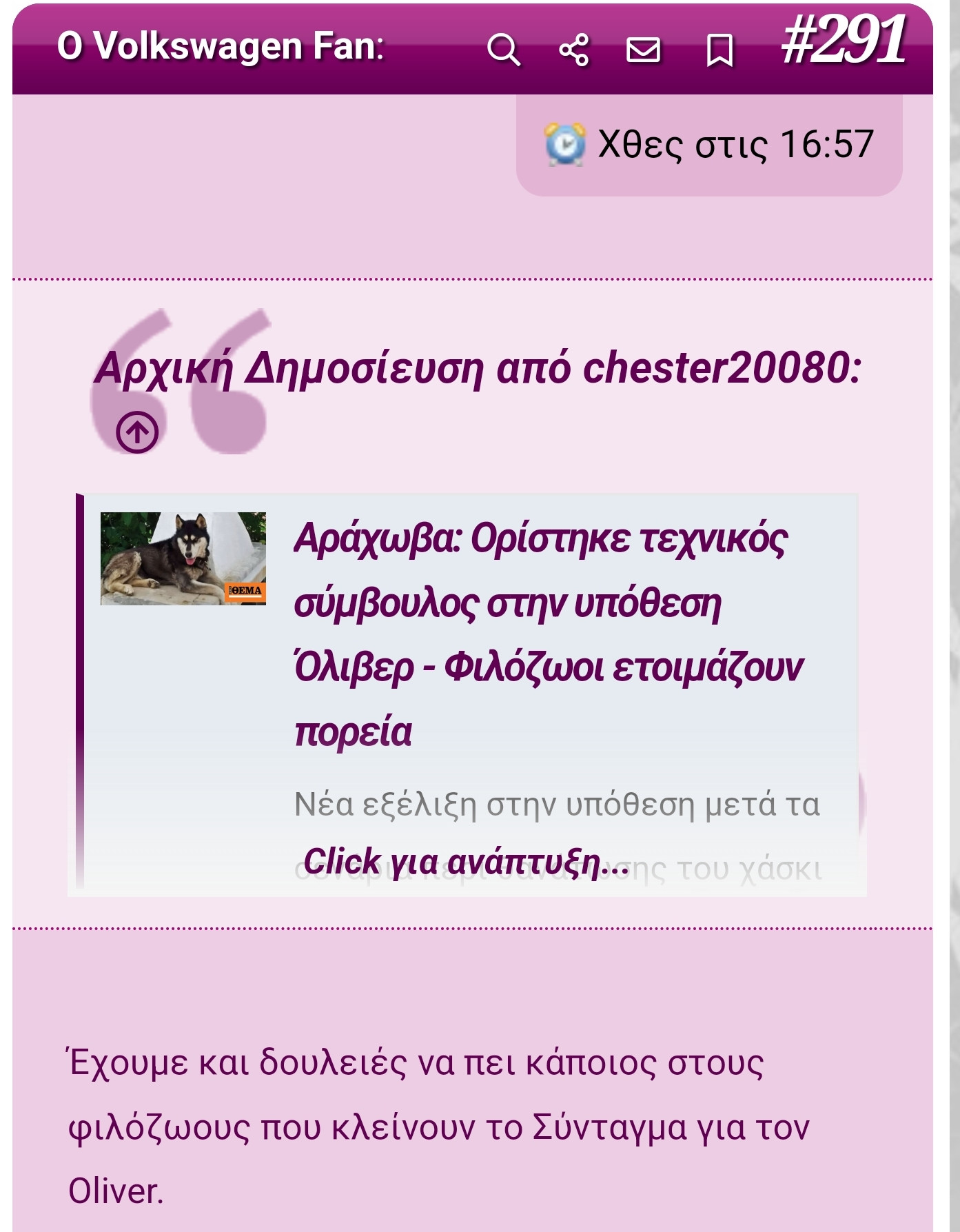Screen dimensions: 960x1232
Task: Tap the envelope message icon
Action: coord(643,50)
